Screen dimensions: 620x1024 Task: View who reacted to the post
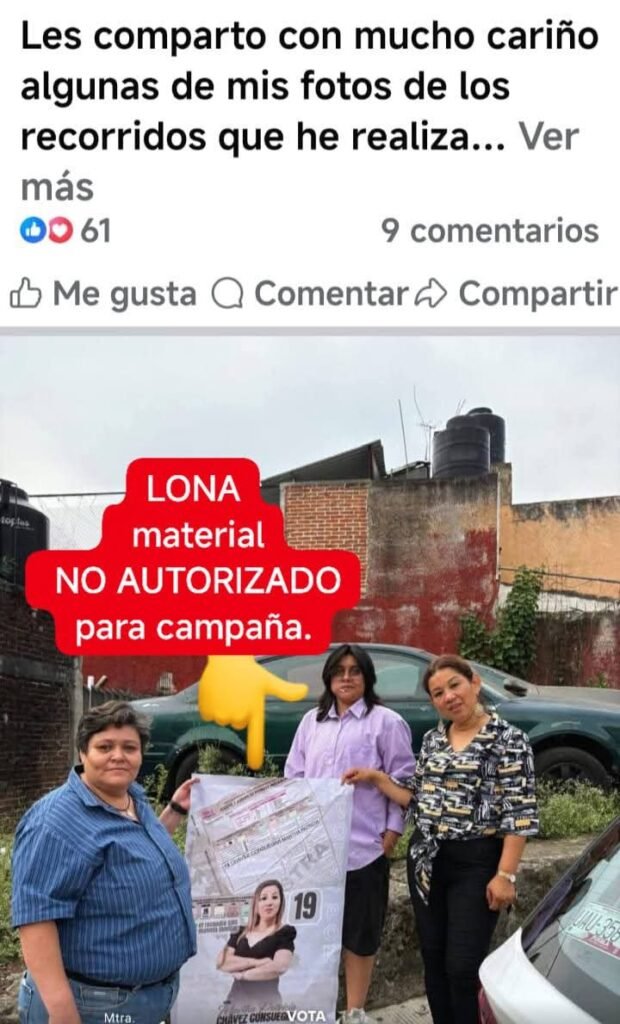tap(66, 231)
